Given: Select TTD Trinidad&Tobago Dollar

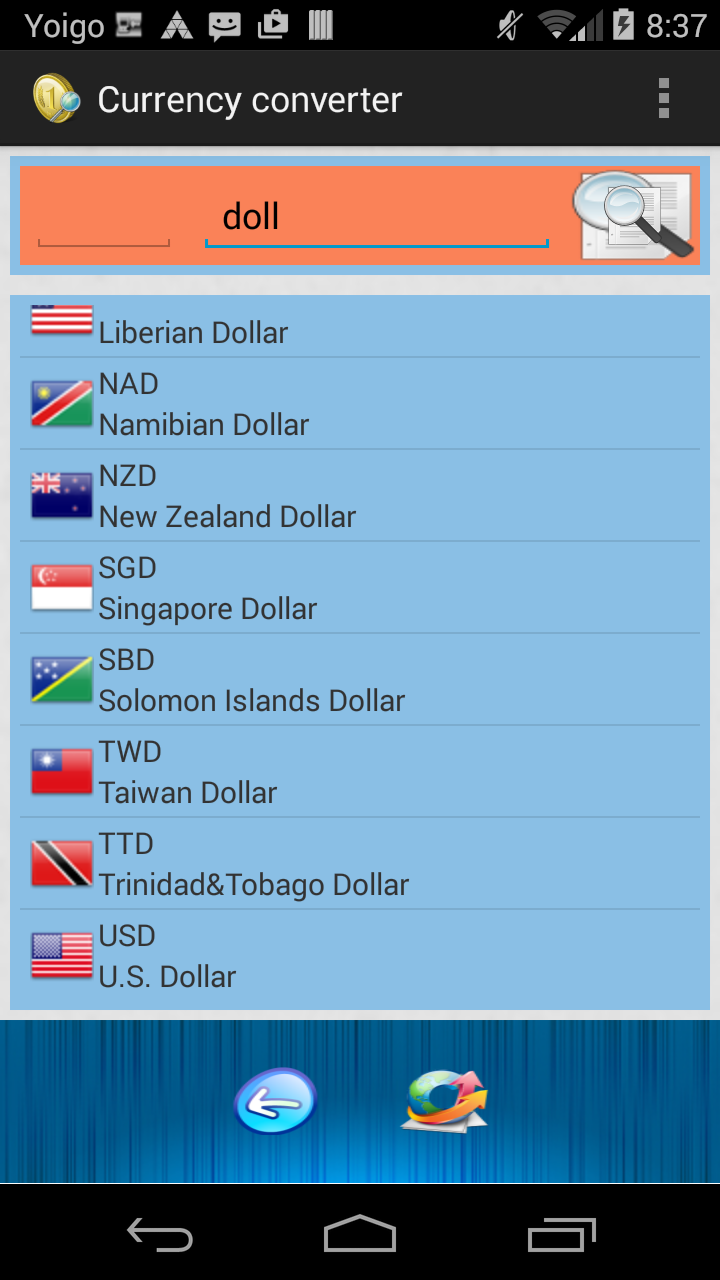Looking at the screenshot, I should click(360, 864).
